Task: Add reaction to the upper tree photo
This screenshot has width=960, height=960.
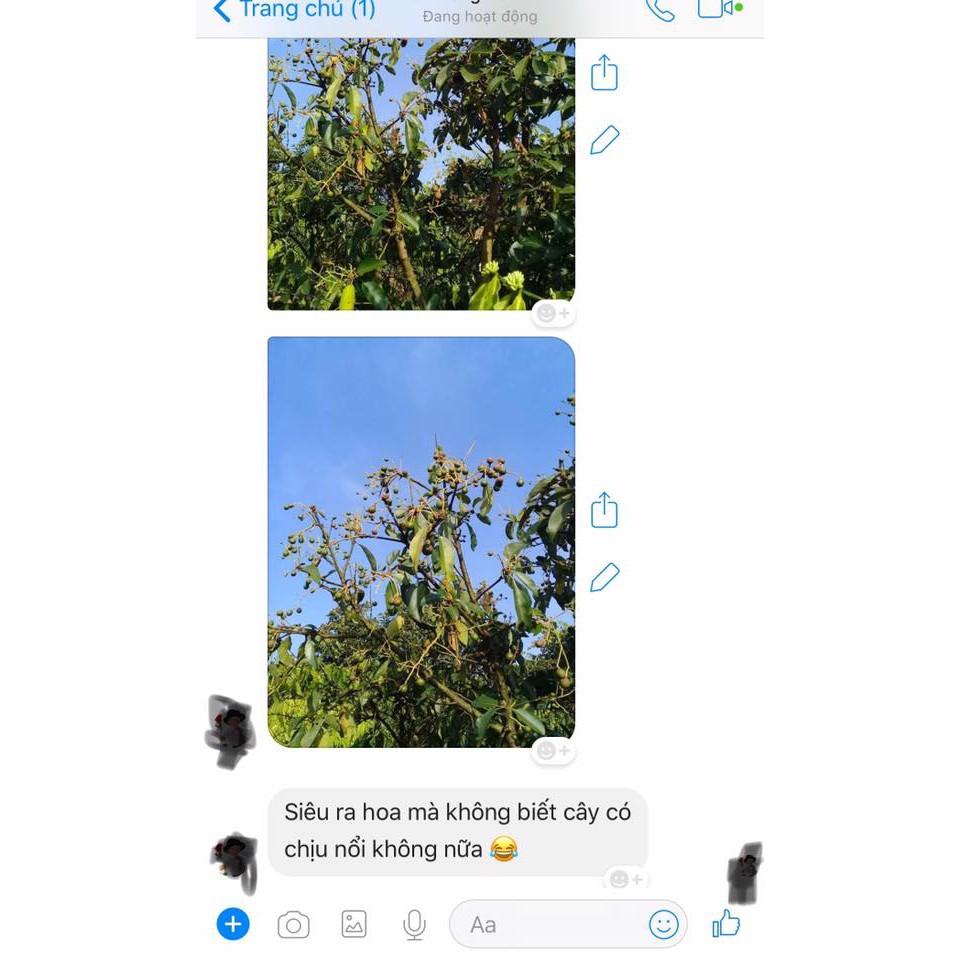Action: [x=553, y=313]
